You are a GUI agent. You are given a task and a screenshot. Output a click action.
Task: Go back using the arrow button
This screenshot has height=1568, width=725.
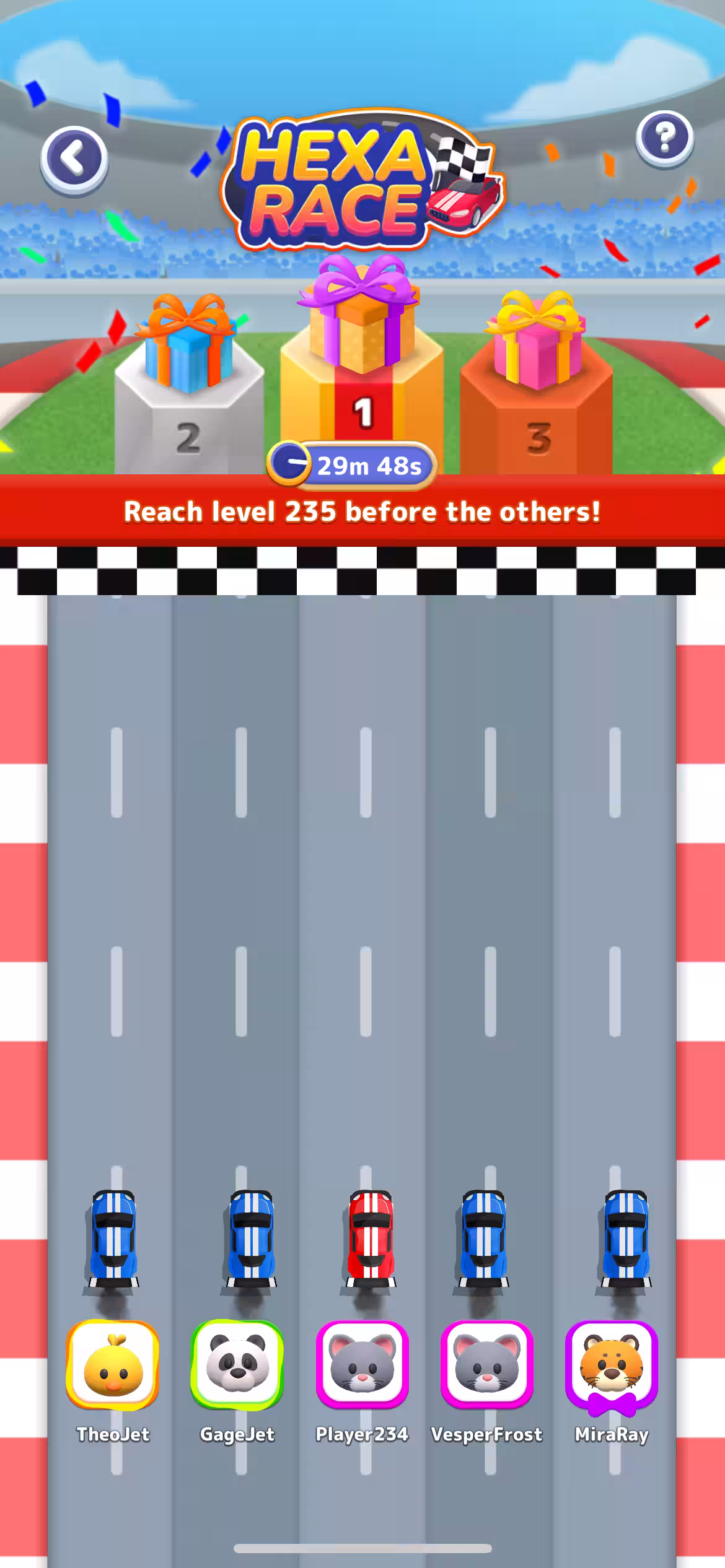(x=74, y=160)
